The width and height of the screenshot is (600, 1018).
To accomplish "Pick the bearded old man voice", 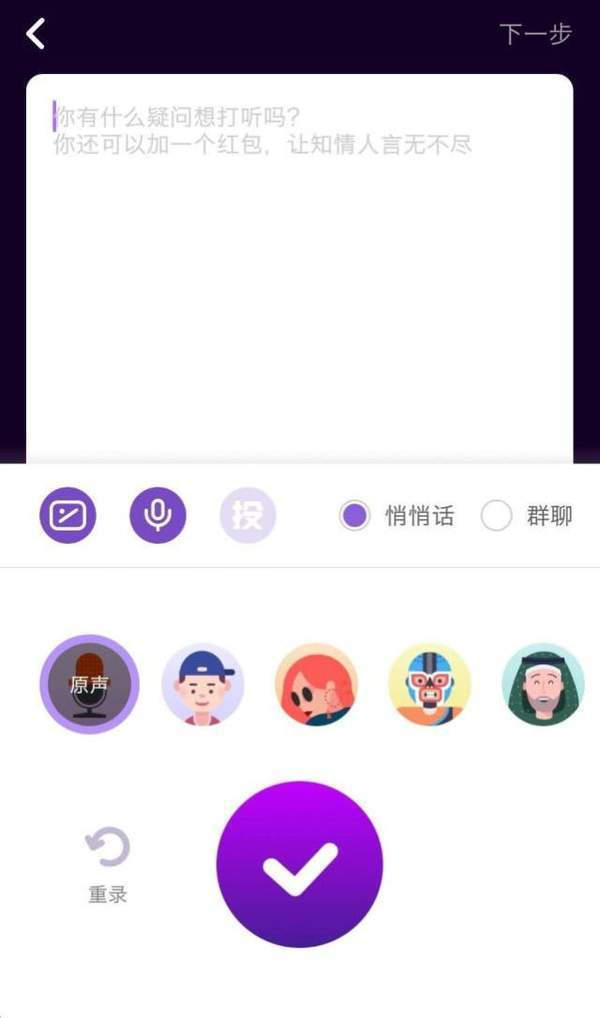I will point(542,684).
